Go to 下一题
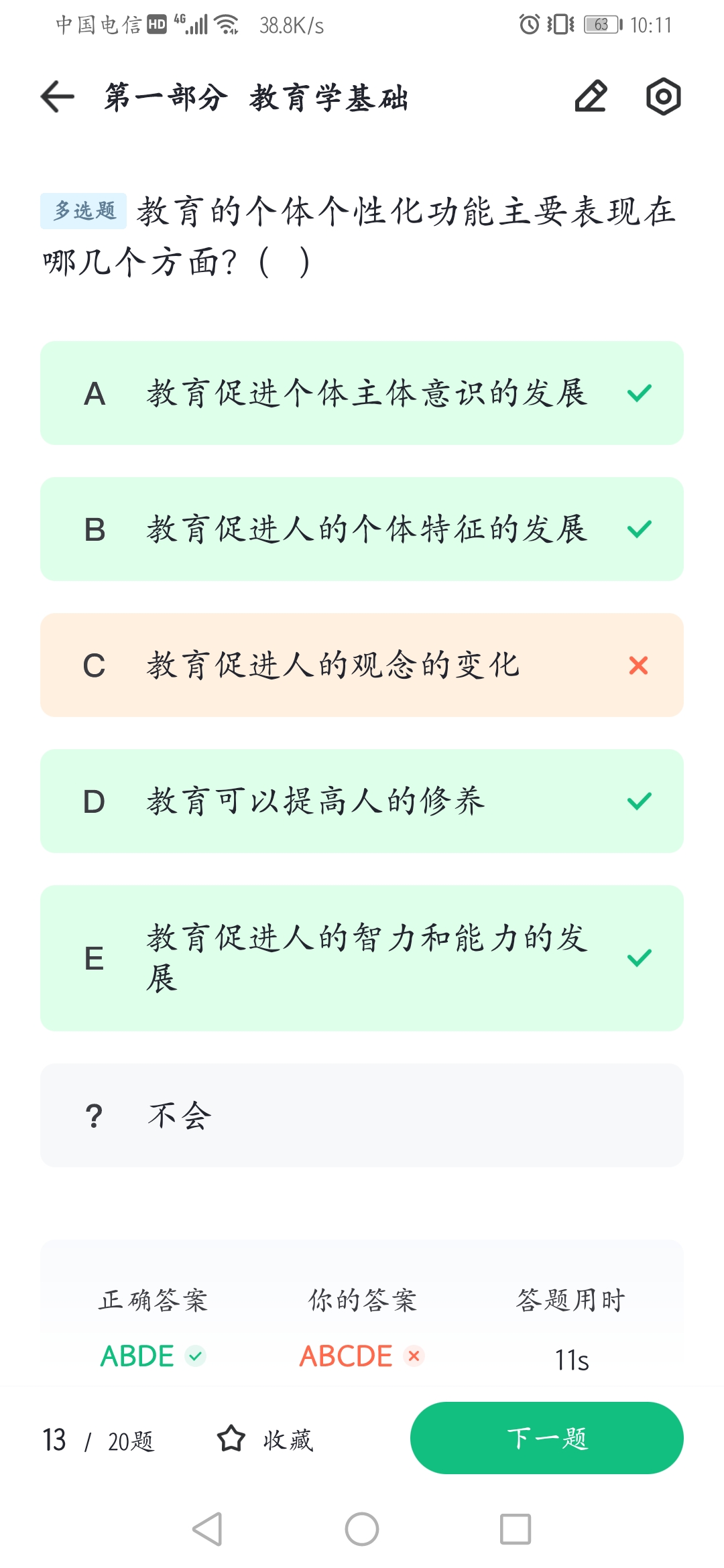724x1568 pixels. click(547, 1438)
